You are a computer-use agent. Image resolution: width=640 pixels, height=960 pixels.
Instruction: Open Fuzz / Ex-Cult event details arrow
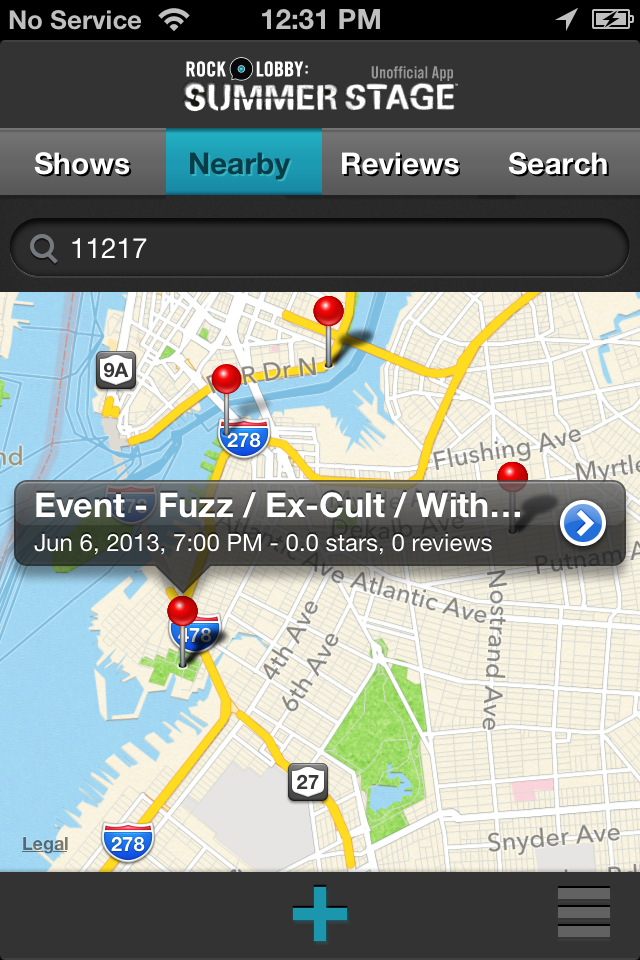(x=582, y=522)
